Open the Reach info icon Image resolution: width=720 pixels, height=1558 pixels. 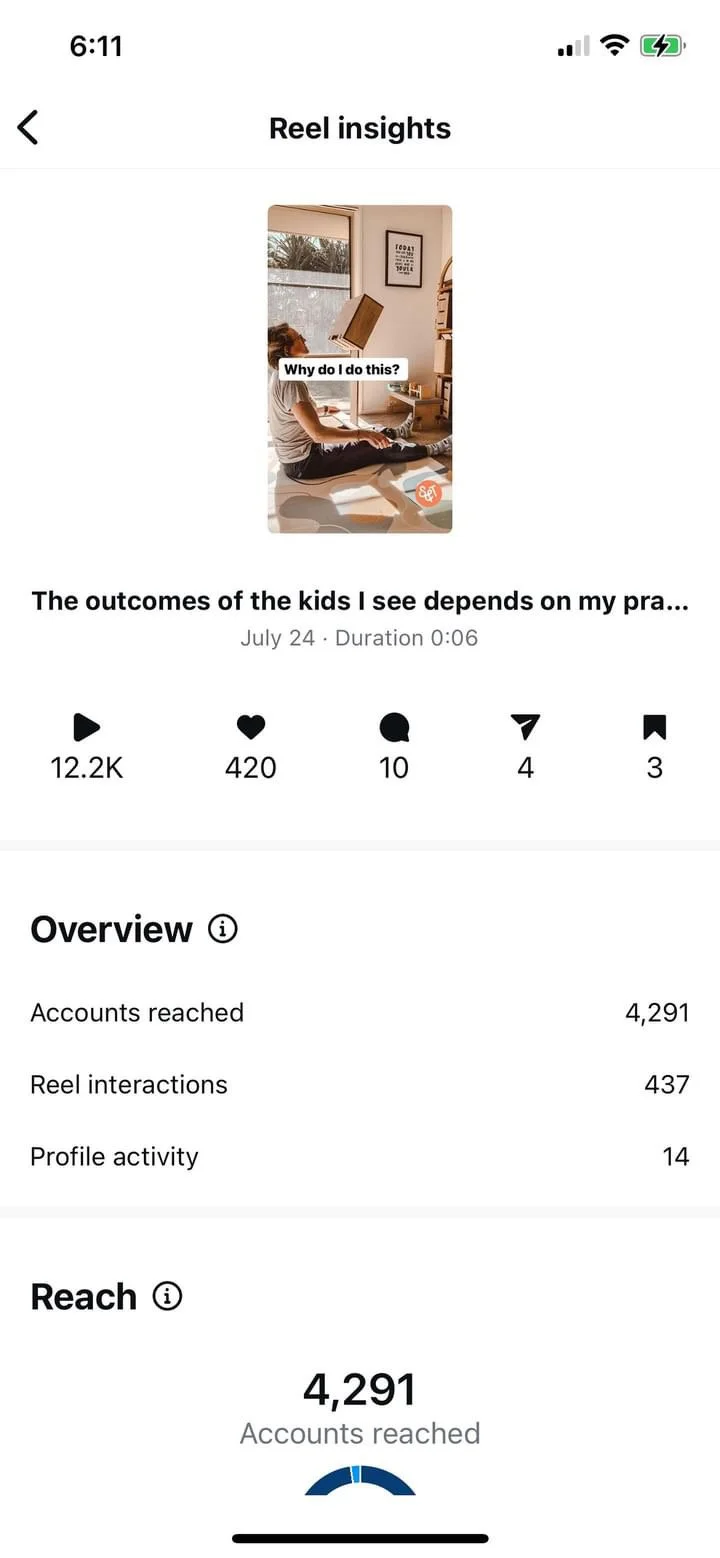[x=167, y=1297]
